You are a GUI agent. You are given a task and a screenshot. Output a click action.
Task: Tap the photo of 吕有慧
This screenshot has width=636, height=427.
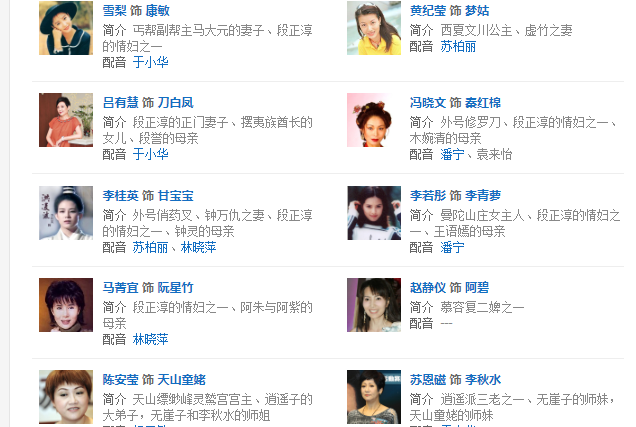pos(66,120)
